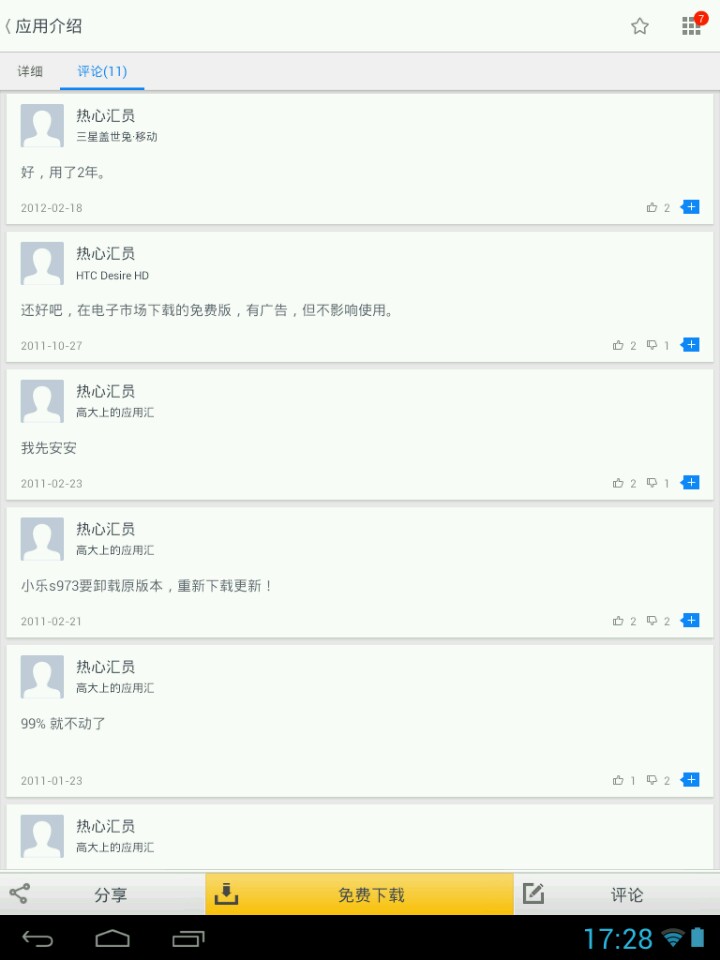
Task: Tap the blue plus on 2012-02-18 comment
Action: pos(690,207)
